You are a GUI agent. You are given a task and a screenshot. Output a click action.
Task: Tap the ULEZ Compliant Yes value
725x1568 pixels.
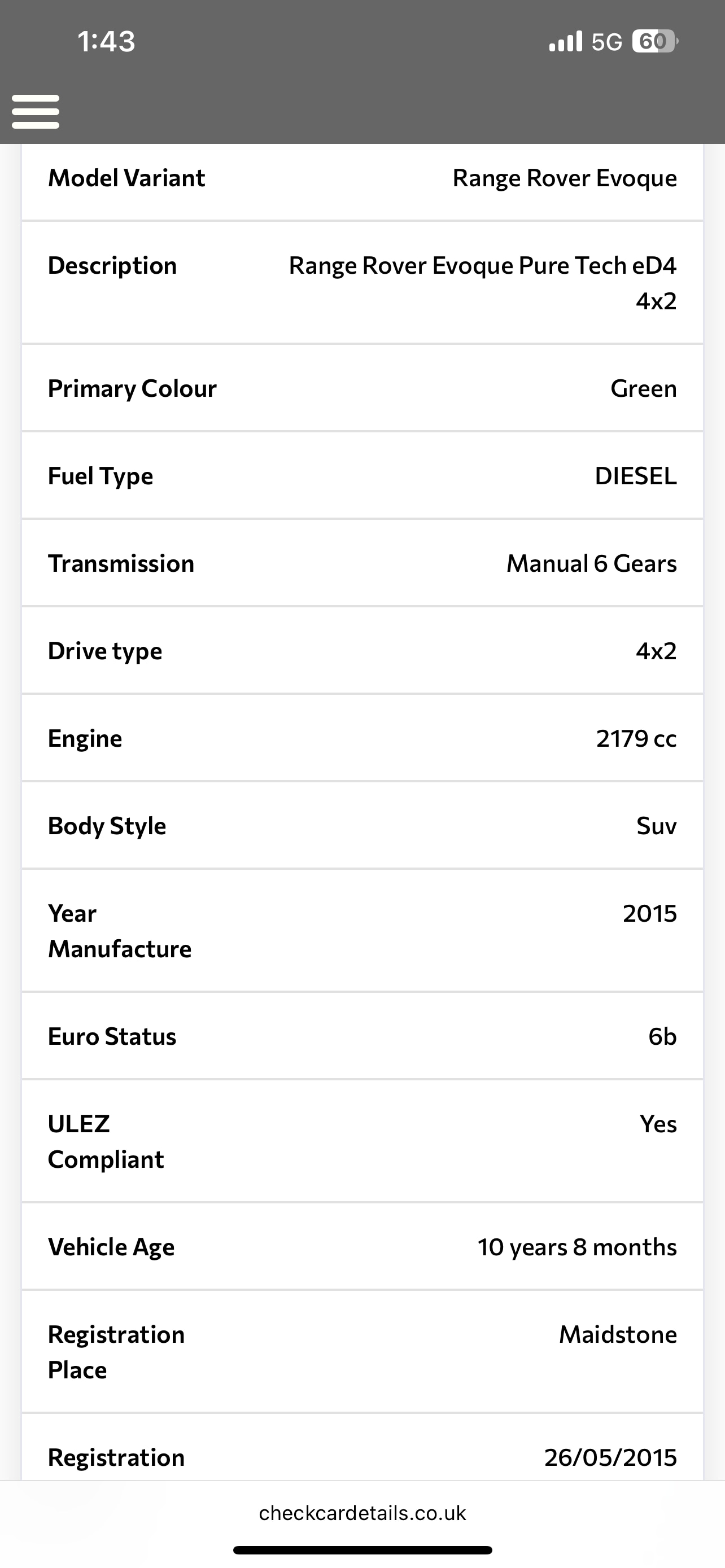(x=660, y=1124)
